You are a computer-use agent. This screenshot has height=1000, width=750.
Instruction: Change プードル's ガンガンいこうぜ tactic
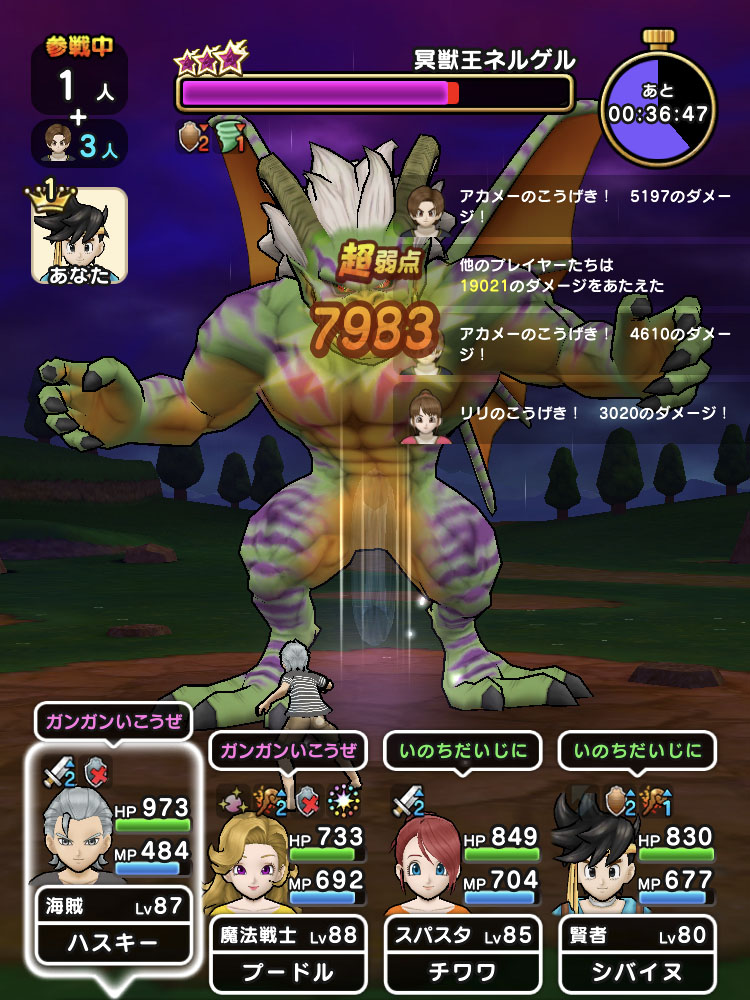(287, 750)
